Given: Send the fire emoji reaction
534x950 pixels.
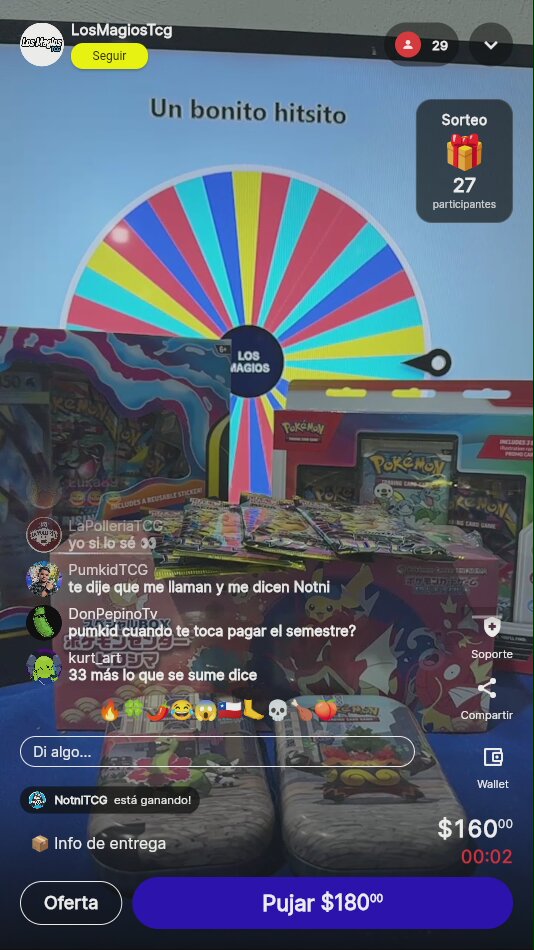Looking at the screenshot, I should click(x=110, y=709).
